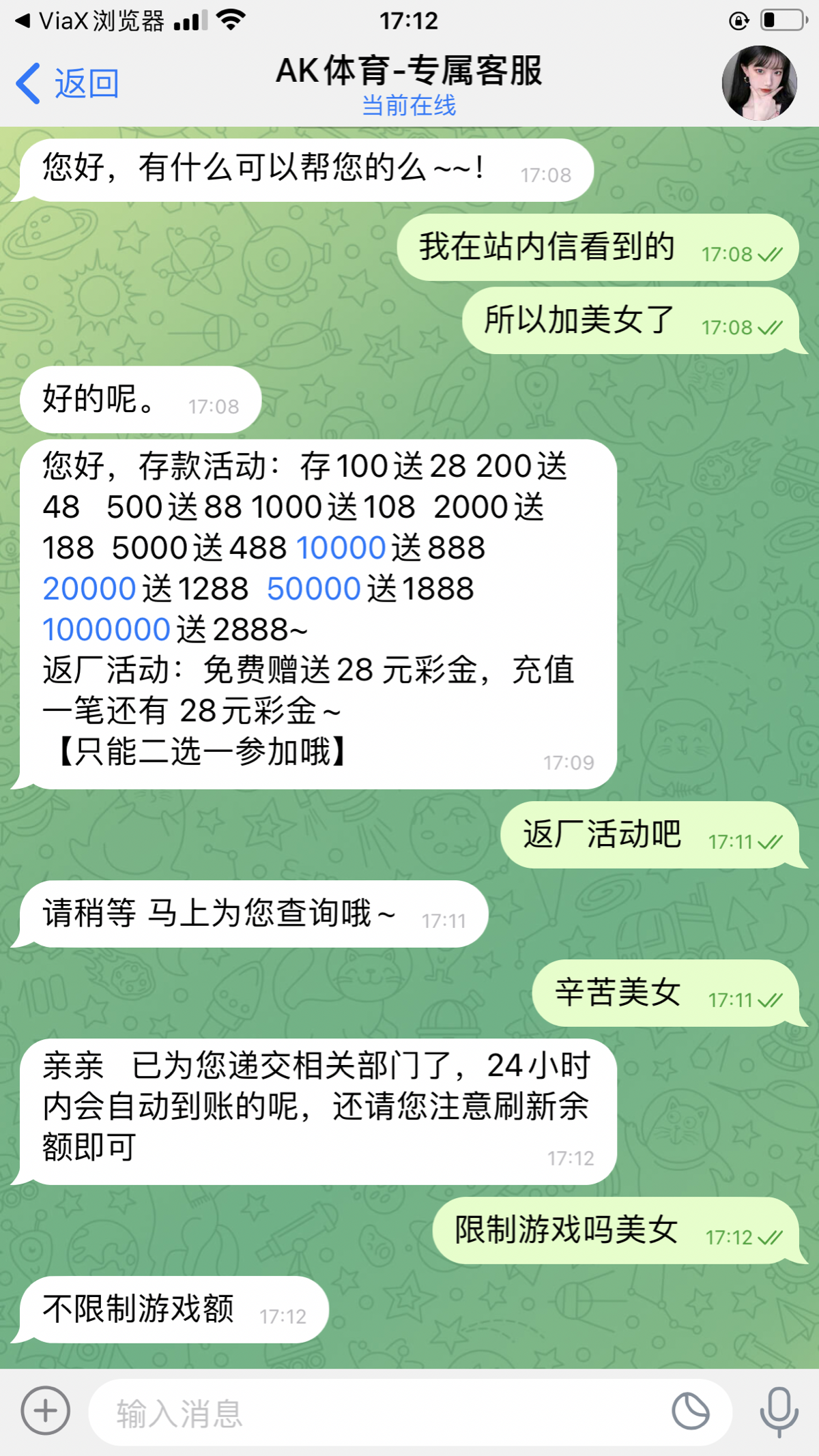This screenshot has height=1456, width=819.
Task: Return to ViaX浏览器 via status bar
Action: point(89,21)
